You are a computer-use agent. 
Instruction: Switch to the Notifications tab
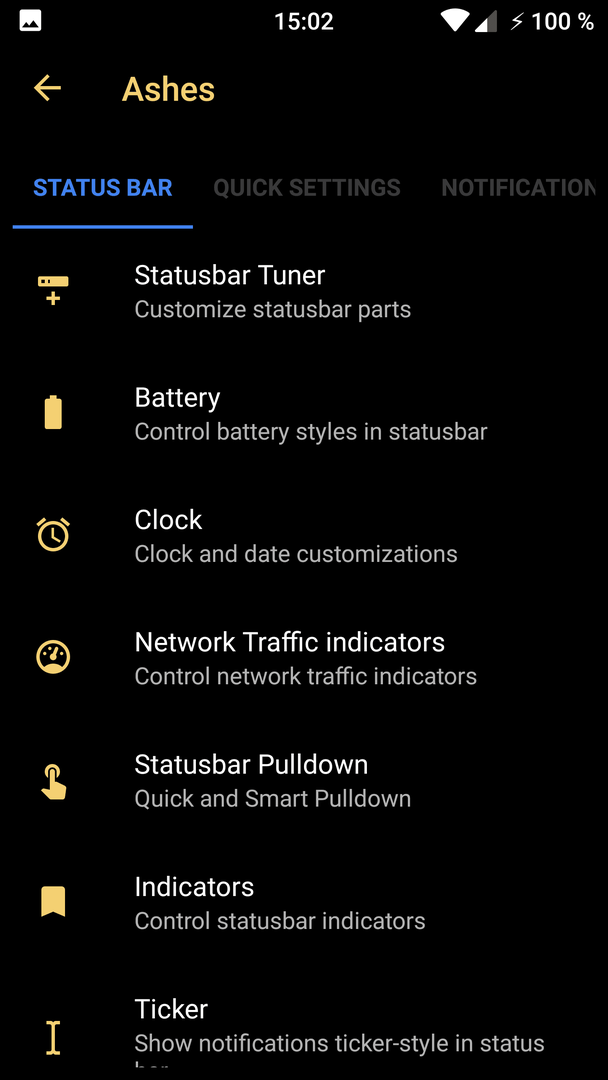point(518,187)
